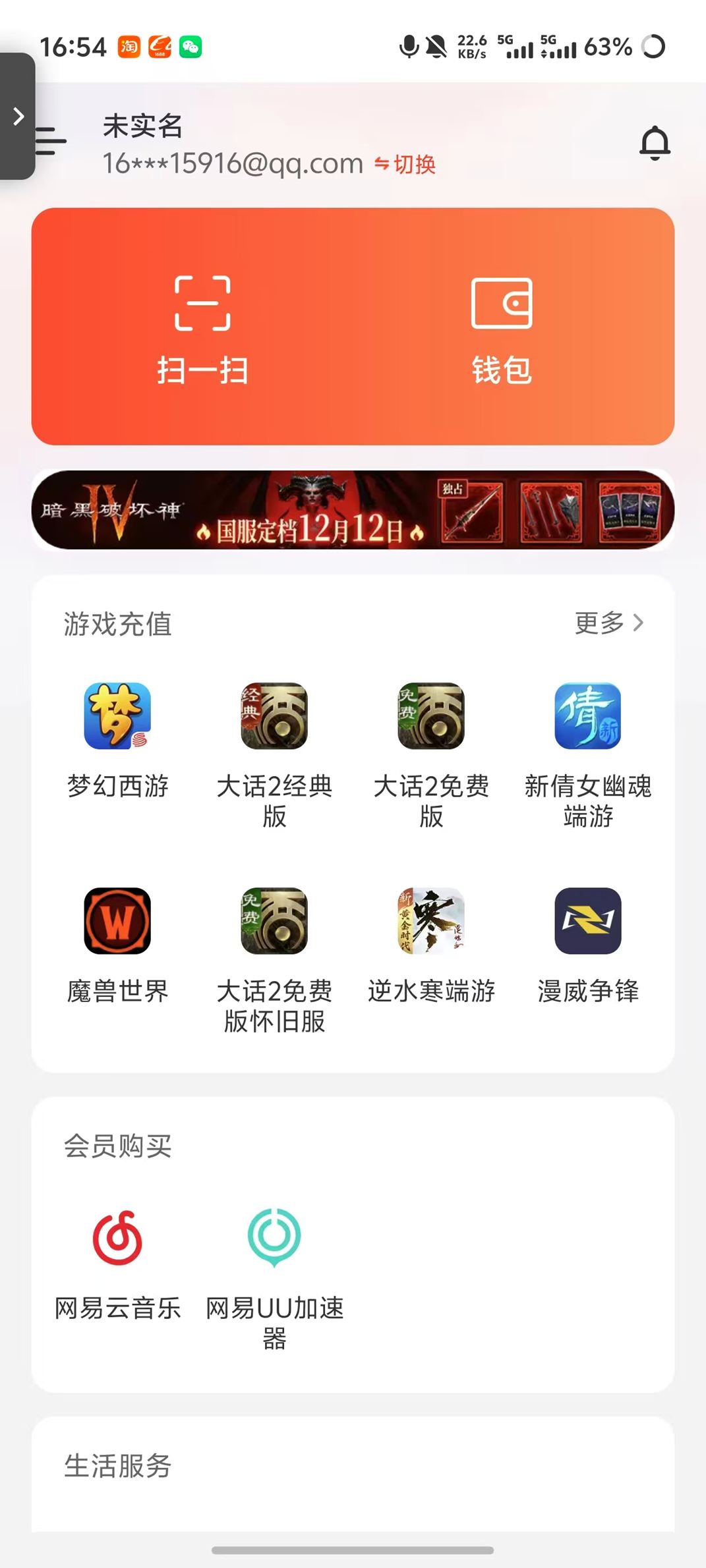
Task: View 更多 games for recharge
Action: (608, 623)
